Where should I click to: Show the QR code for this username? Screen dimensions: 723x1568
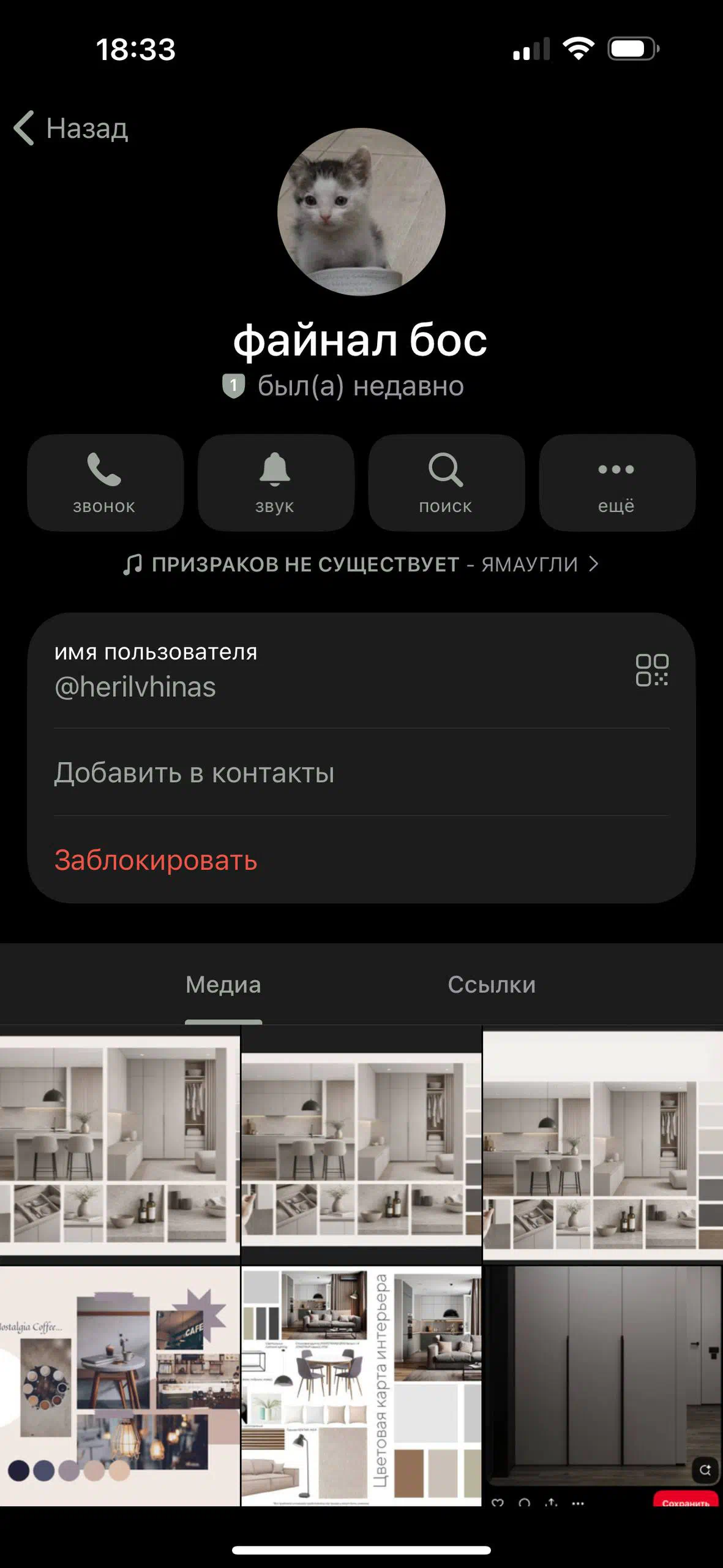click(x=651, y=670)
